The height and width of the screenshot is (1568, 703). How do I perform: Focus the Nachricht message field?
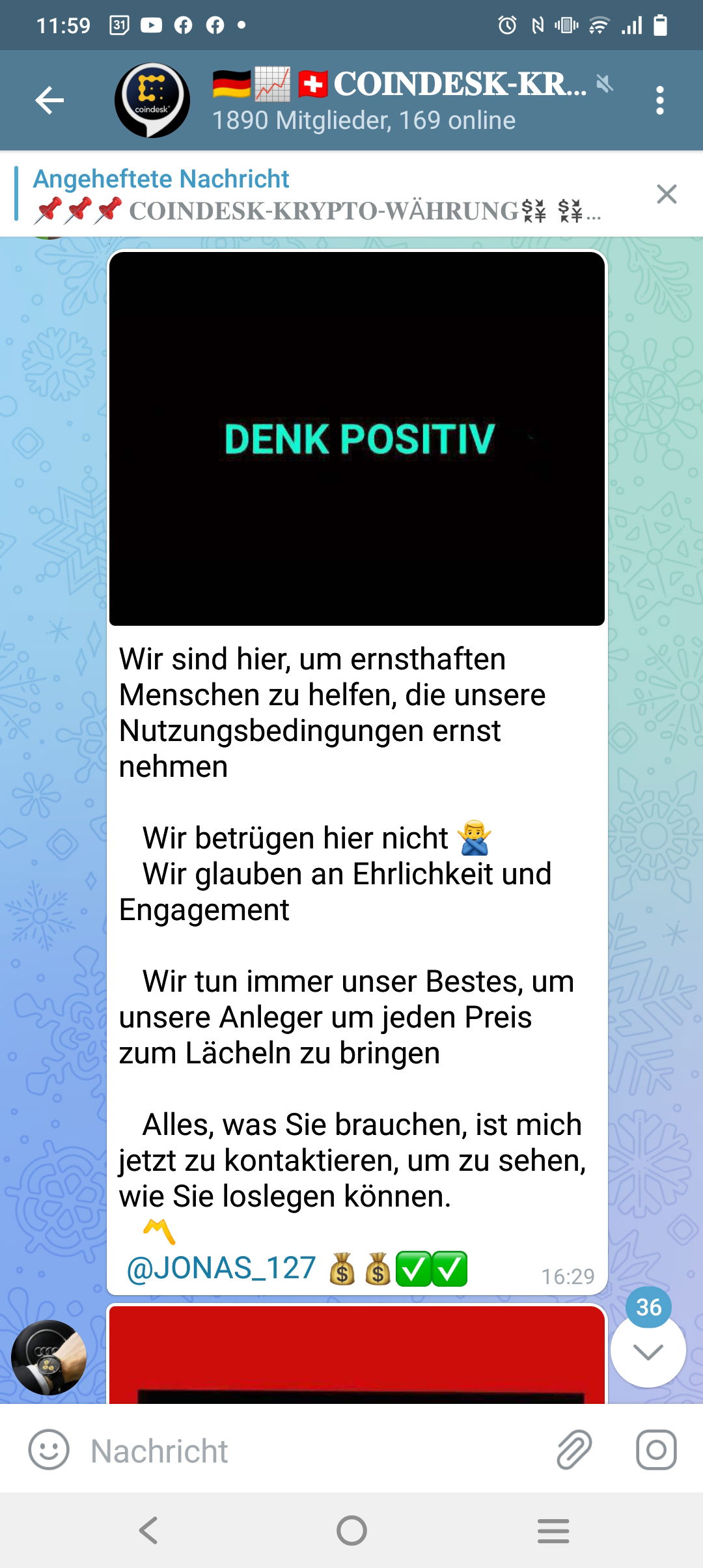[312, 1450]
